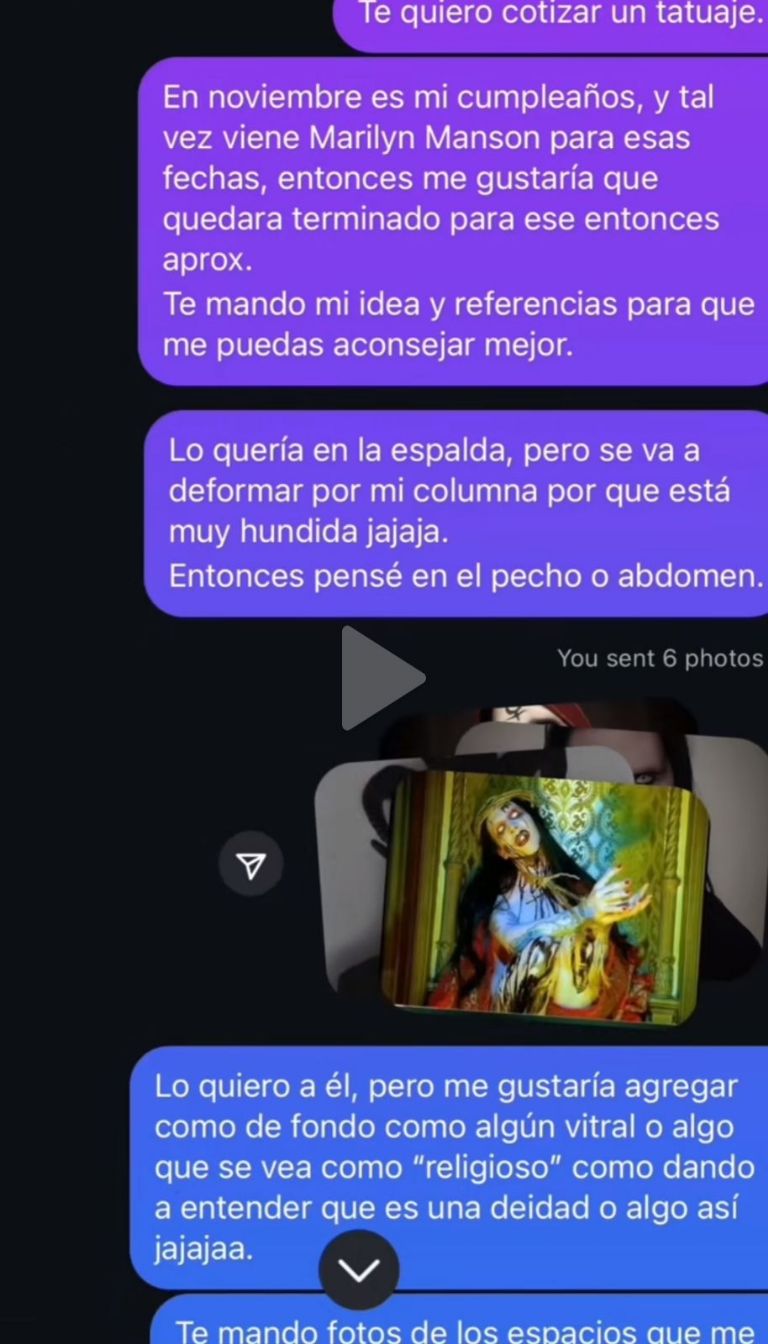Forward the sent photos with share icon
The image size is (768, 1344).
251,864
